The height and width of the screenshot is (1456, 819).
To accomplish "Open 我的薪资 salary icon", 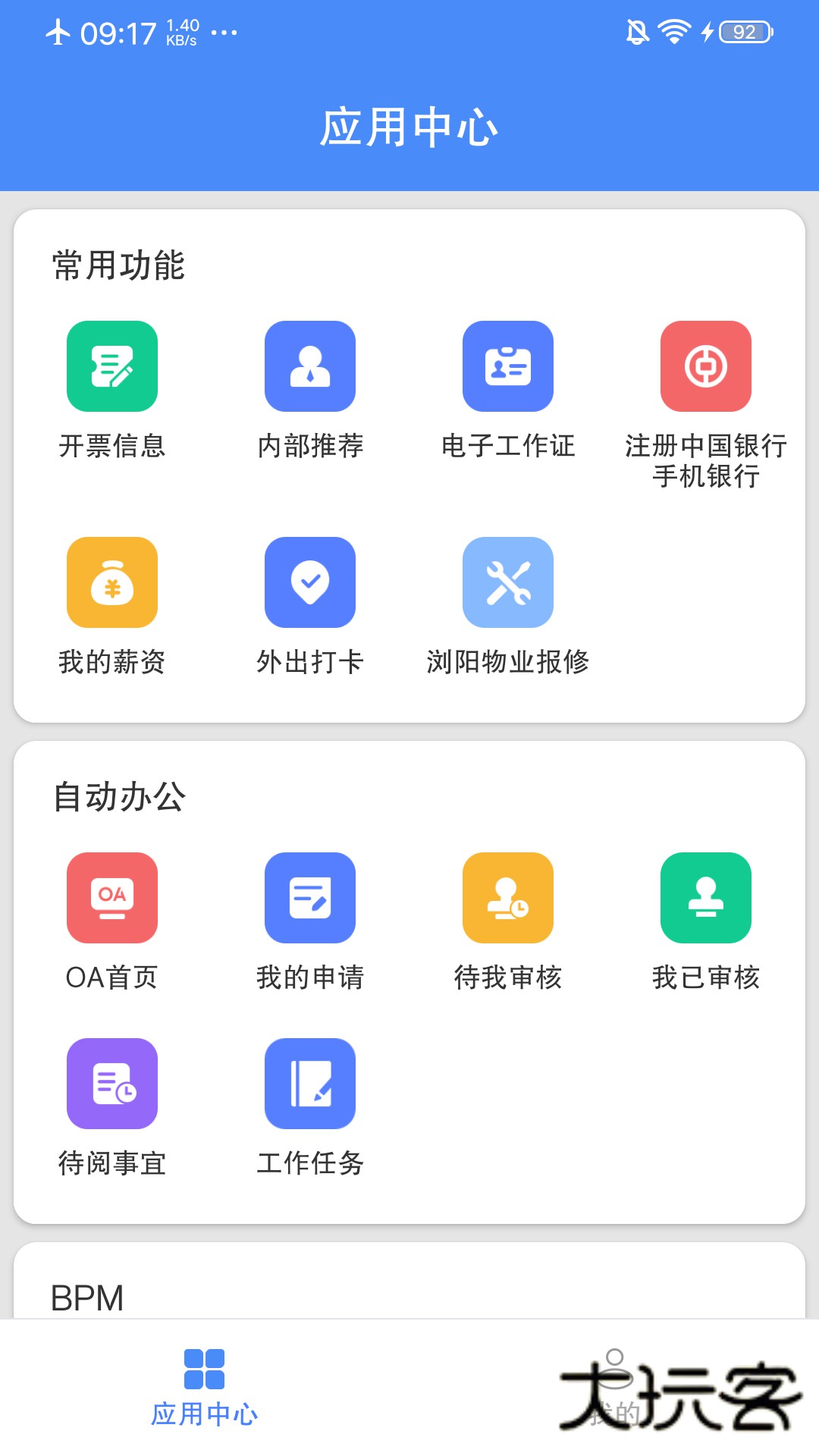I will tap(111, 582).
